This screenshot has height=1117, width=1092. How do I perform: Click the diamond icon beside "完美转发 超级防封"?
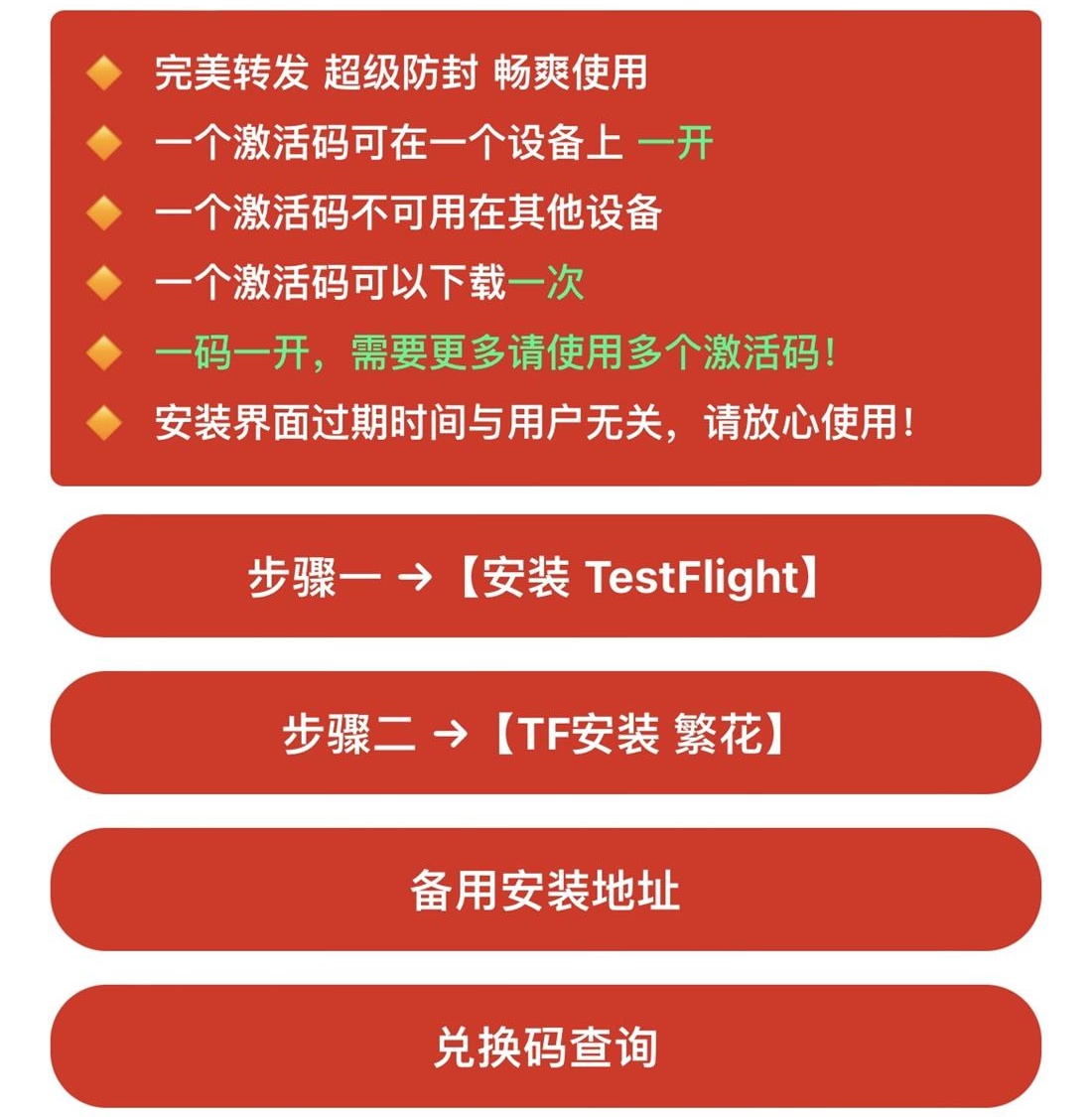[x=104, y=72]
